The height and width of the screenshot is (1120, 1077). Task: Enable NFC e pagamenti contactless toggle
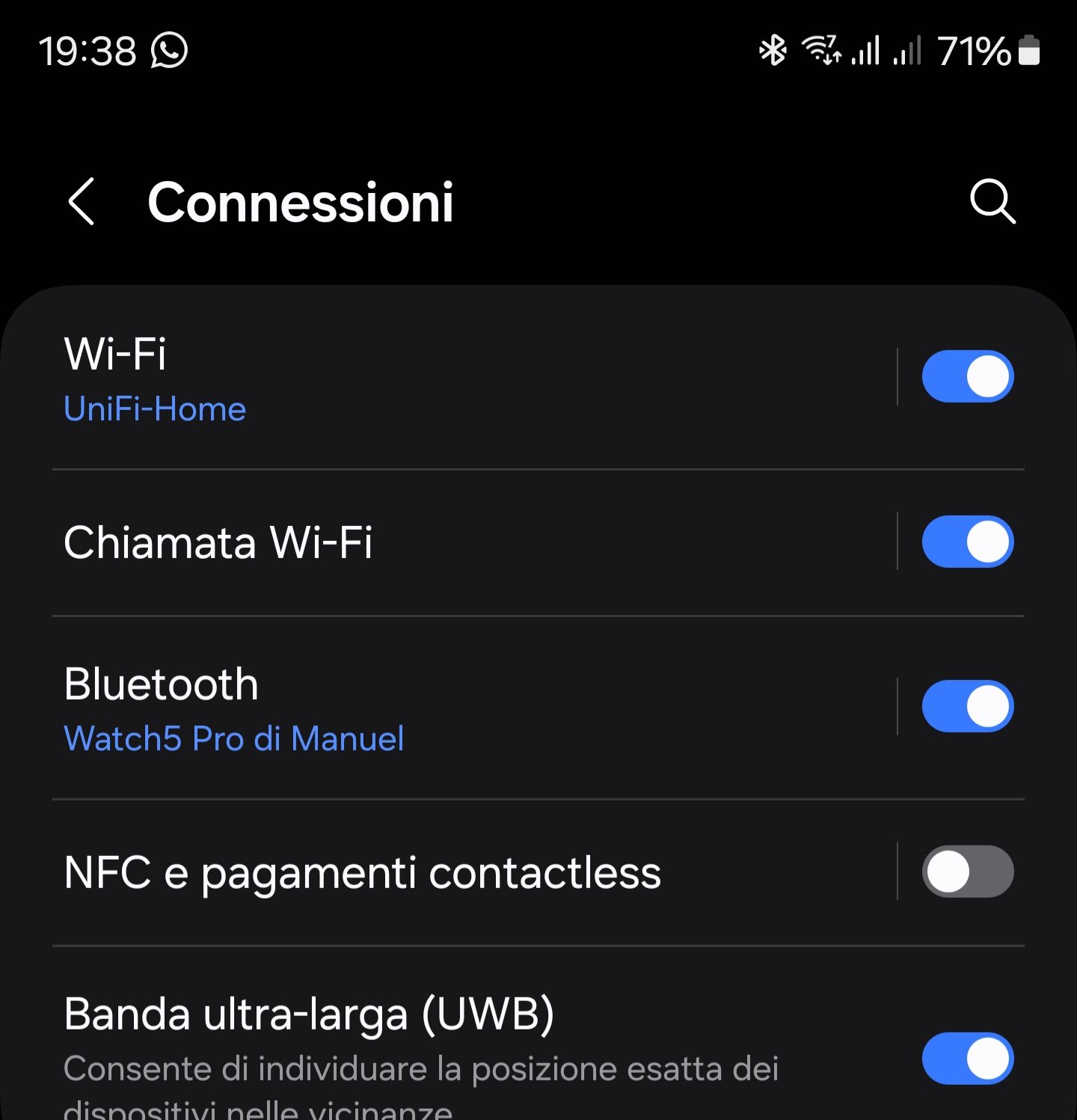967,872
